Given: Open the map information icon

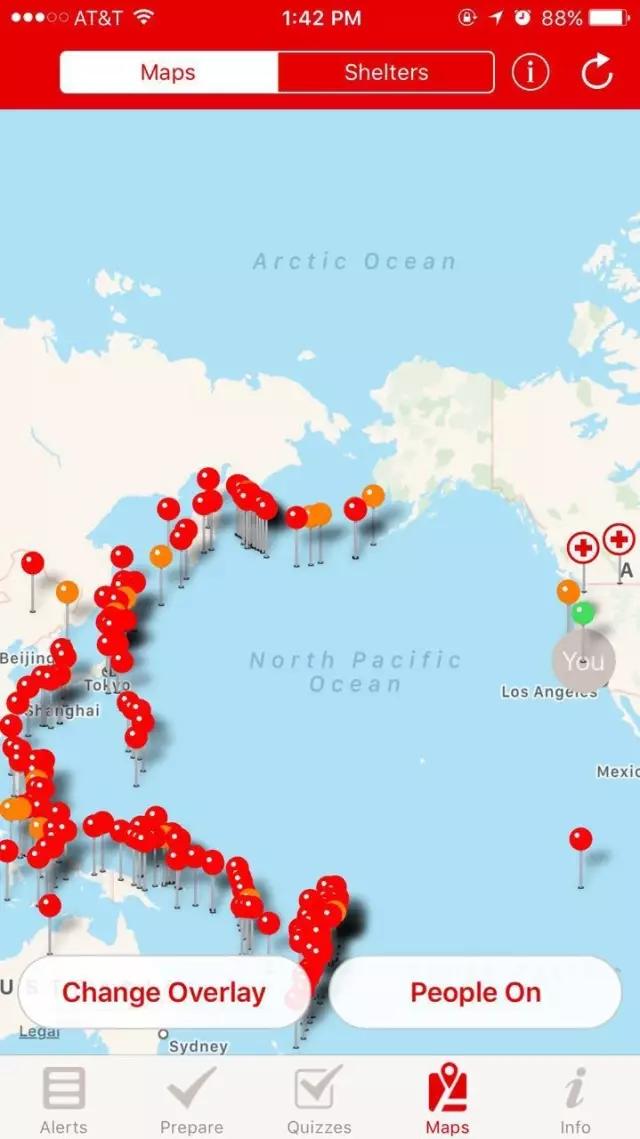Looking at the screenshot, I should (530, 73).
